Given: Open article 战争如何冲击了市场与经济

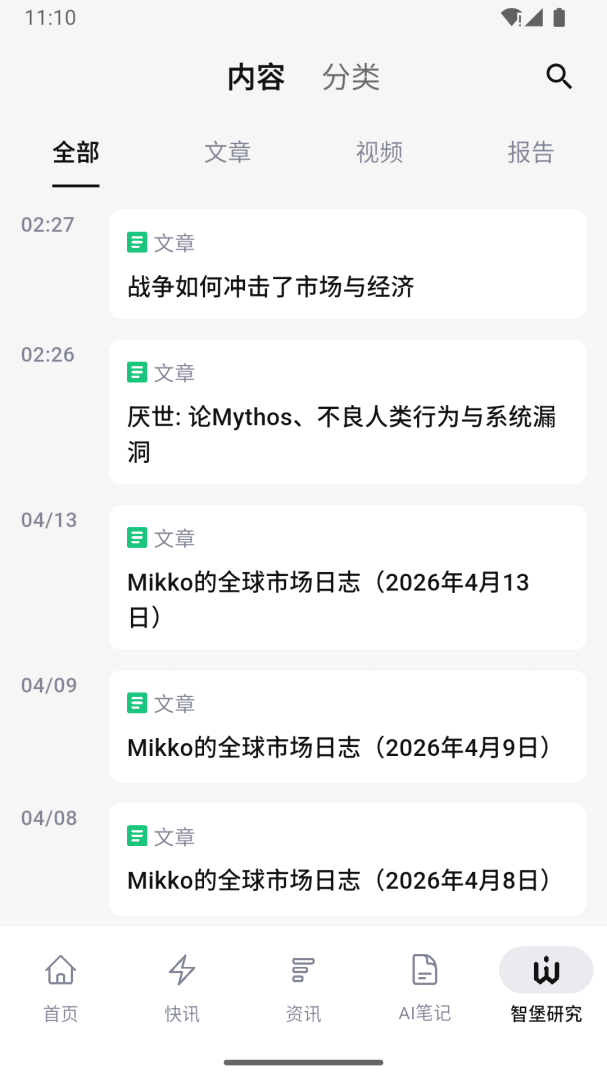Looking at the screenshot, I should [347, 265].
